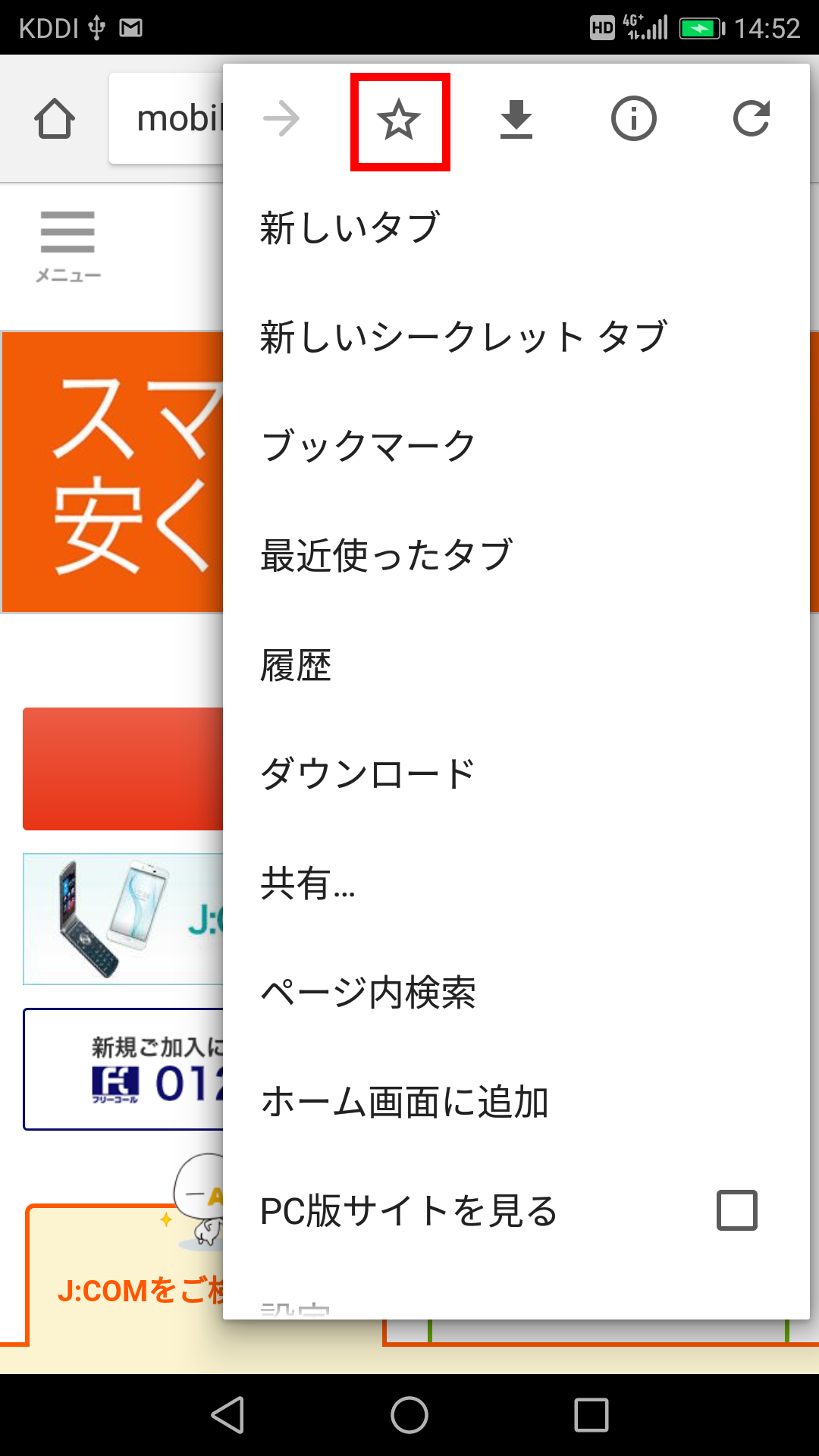819x1456 pixels.
Task: Open 新しいタブ
Action: click(350, 228)
